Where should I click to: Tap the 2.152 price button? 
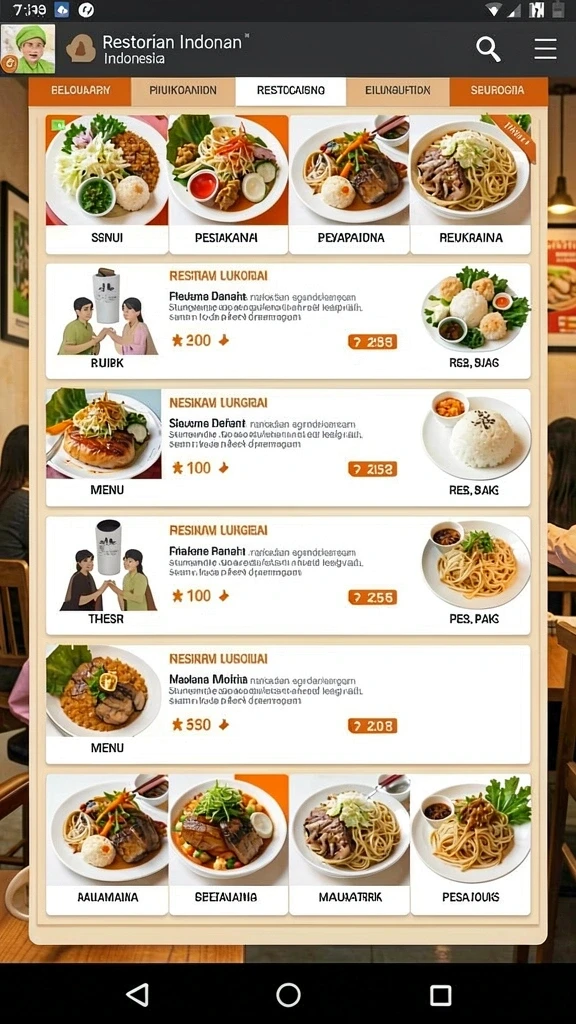(372, 469)
